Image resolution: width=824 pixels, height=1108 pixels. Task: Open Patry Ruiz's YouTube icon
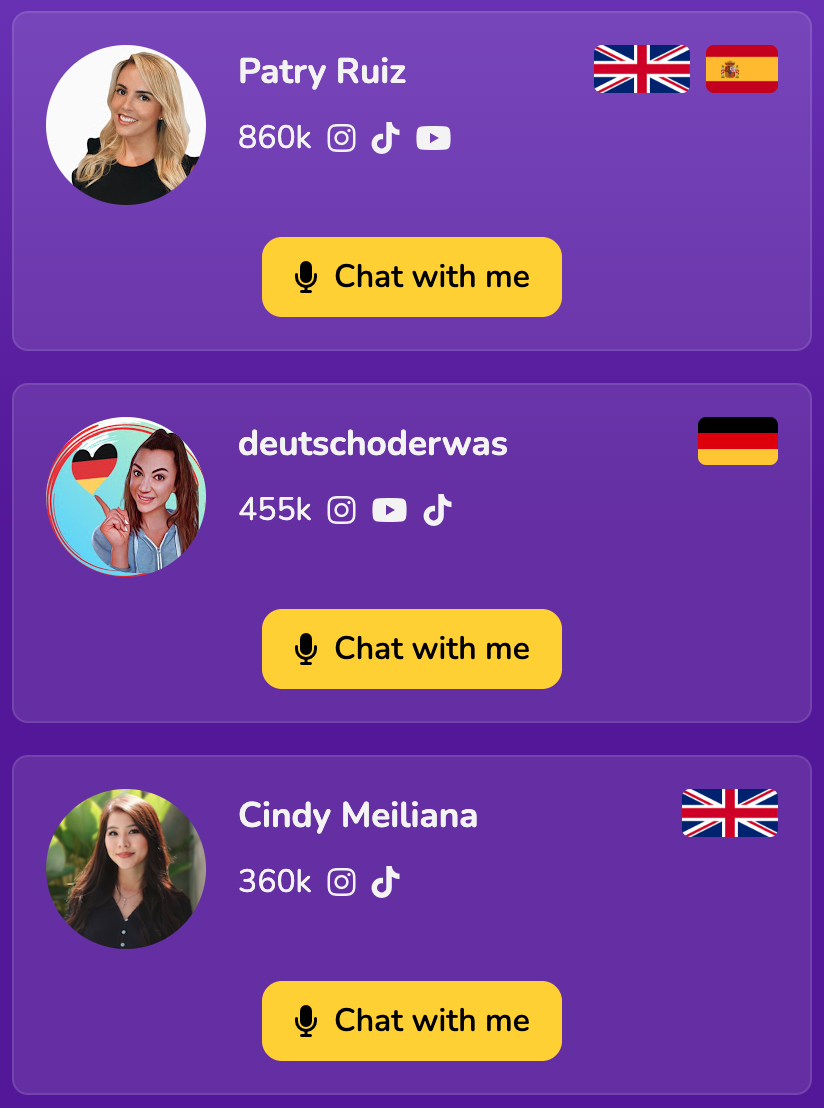point(433,139)
